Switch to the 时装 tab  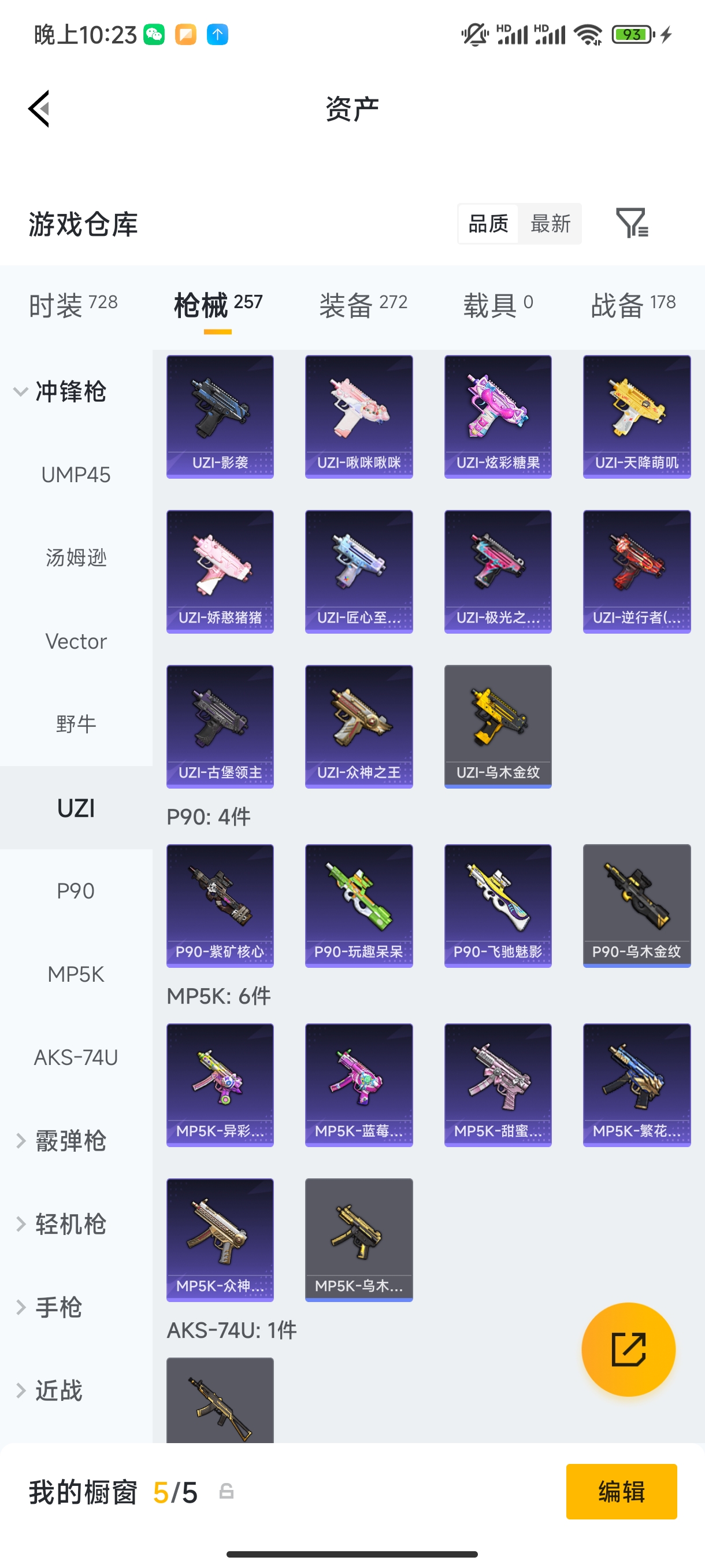pos(73,304)
